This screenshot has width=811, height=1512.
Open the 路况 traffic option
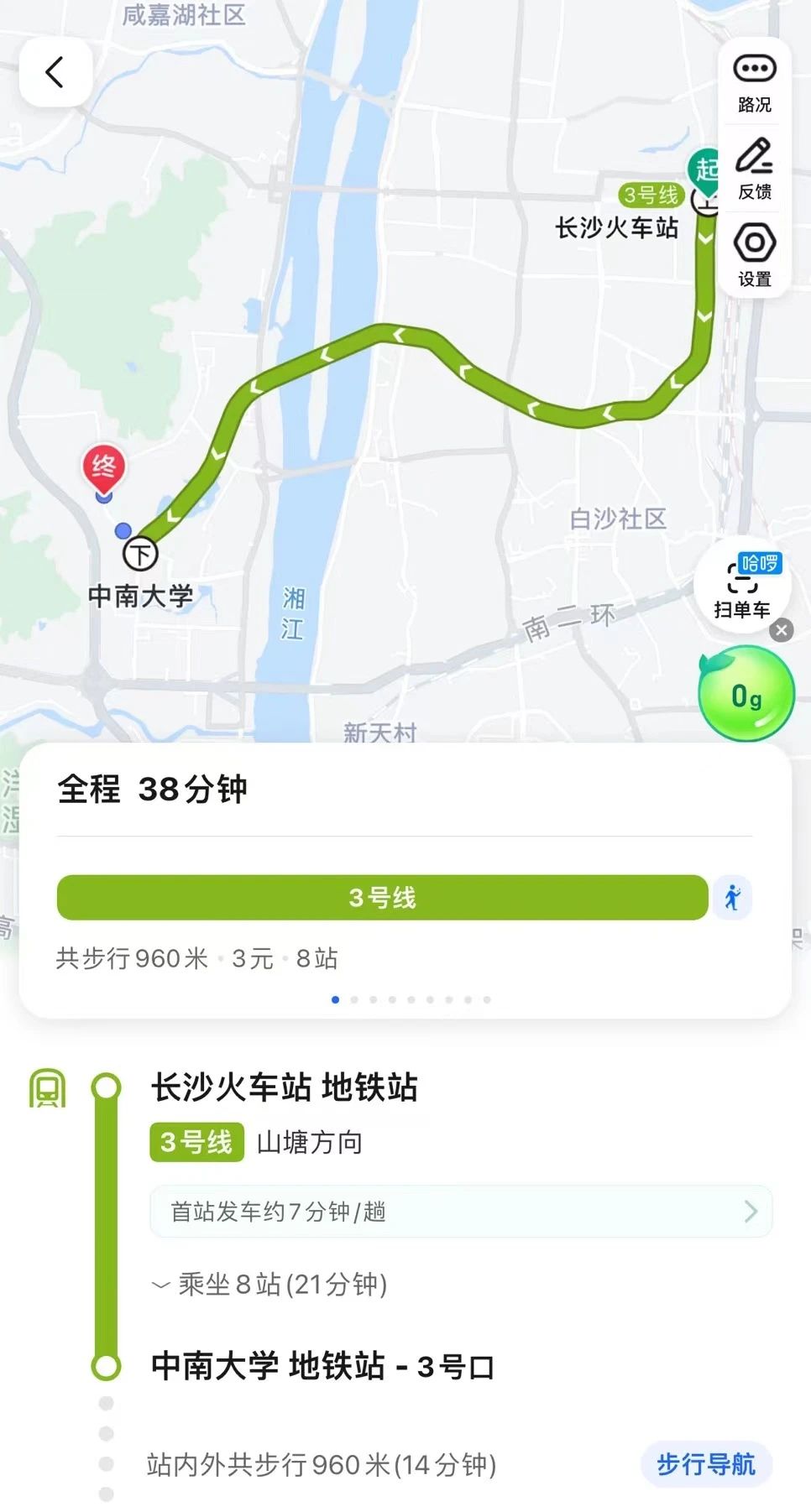[754, 82]
